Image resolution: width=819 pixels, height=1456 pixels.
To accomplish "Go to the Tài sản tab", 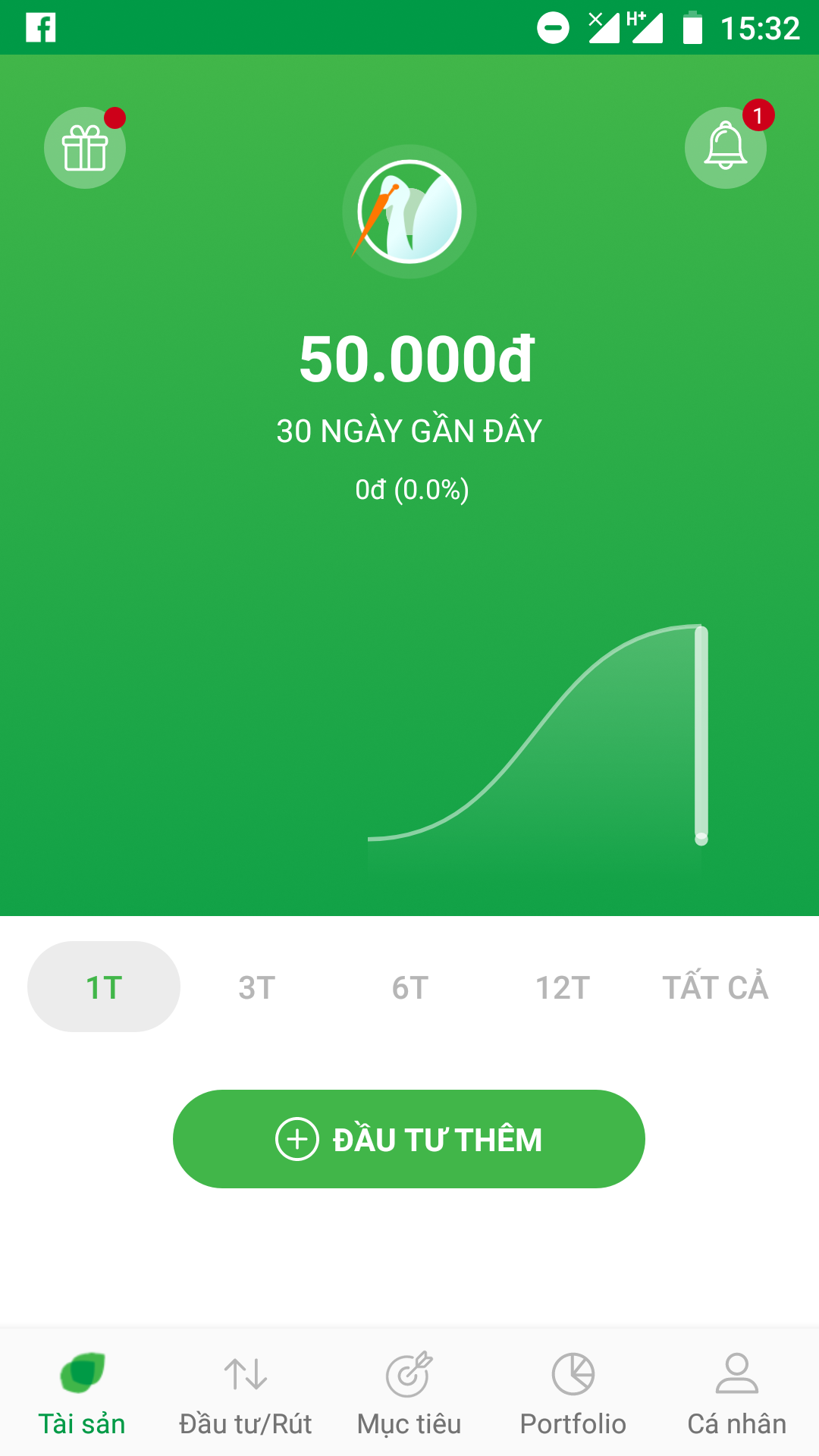I will pyautogui.click(x=82, y=1393).
